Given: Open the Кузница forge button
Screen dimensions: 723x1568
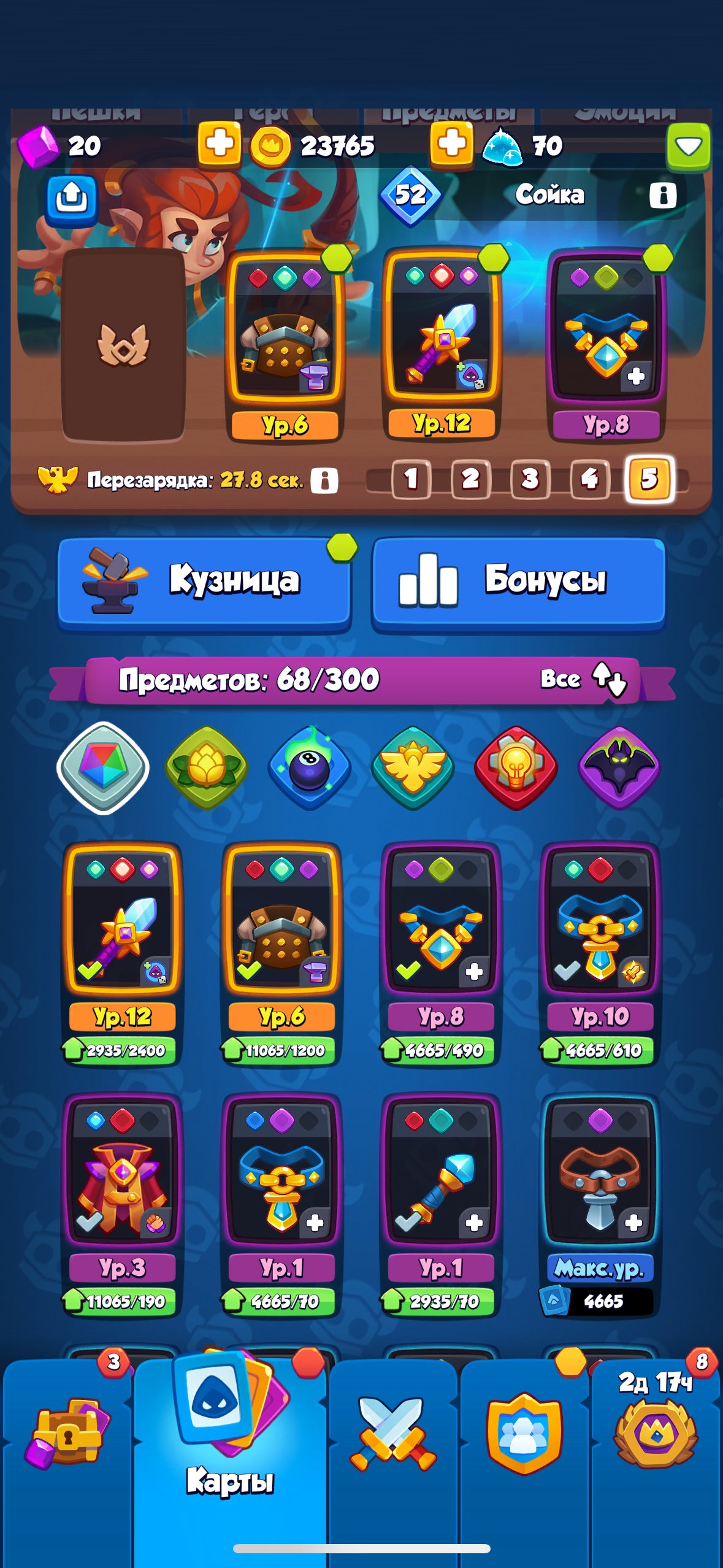Looking at the screenshot, I should pos(204,582).
